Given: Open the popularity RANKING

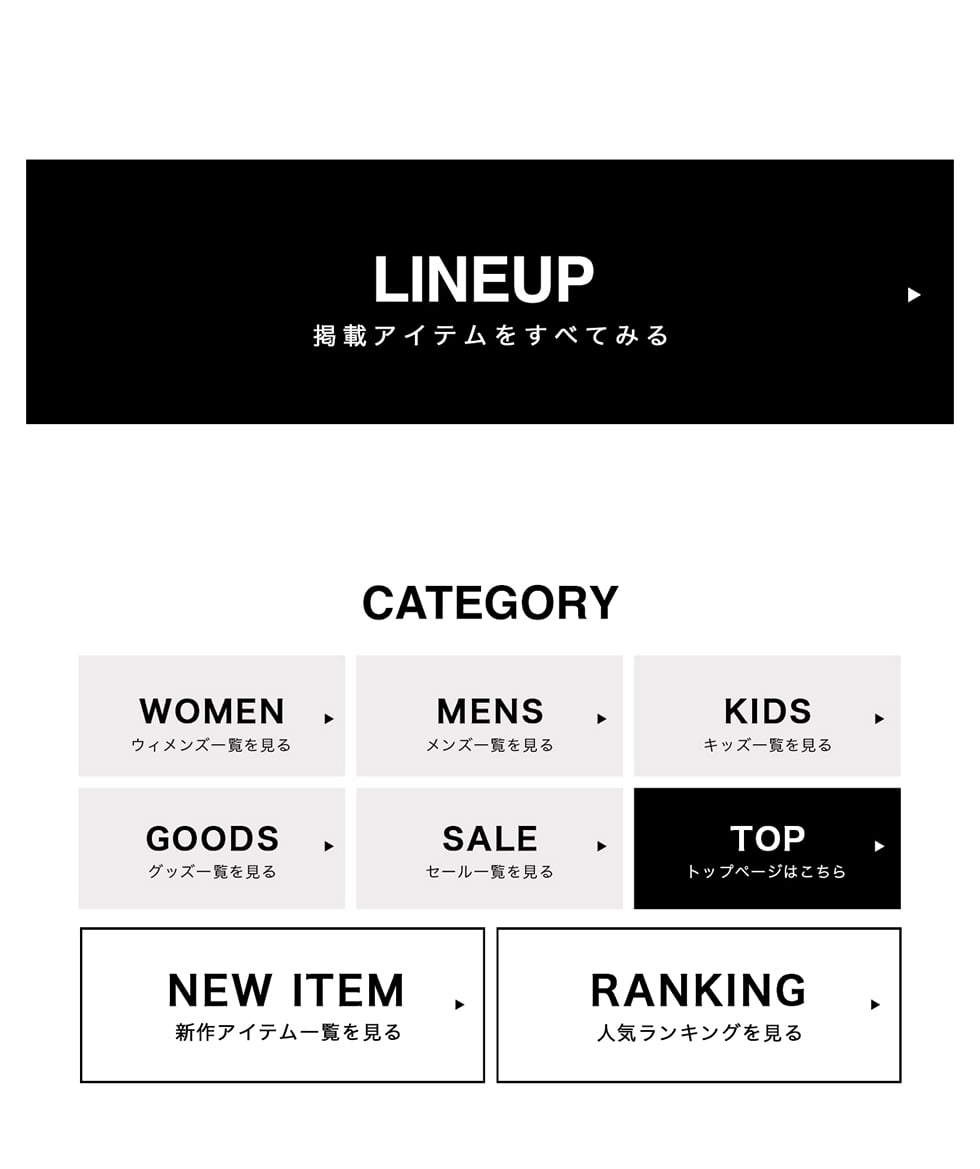Looking at the screenshot, I should (699, 1005).
